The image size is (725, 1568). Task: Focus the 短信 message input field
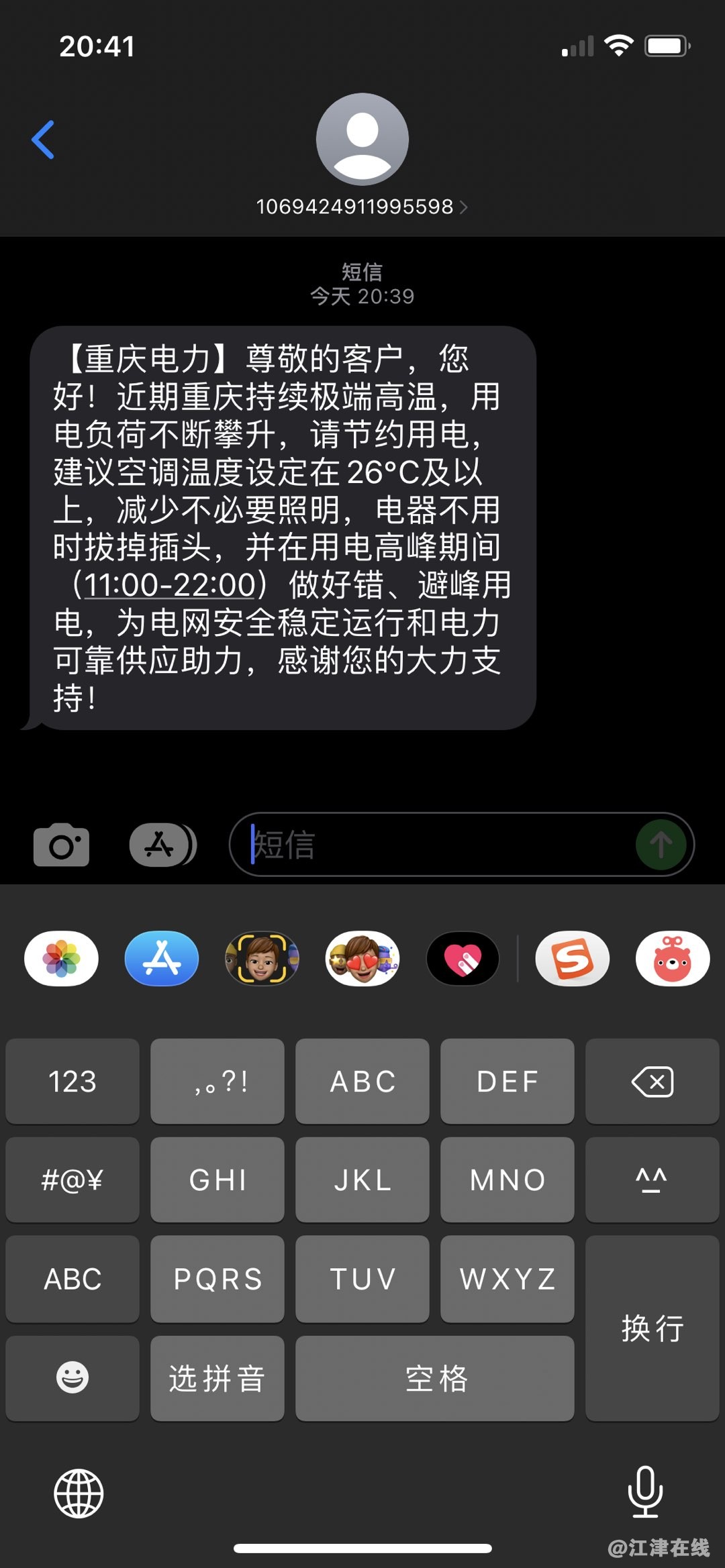pyautogui.click(x=436, y=845)
